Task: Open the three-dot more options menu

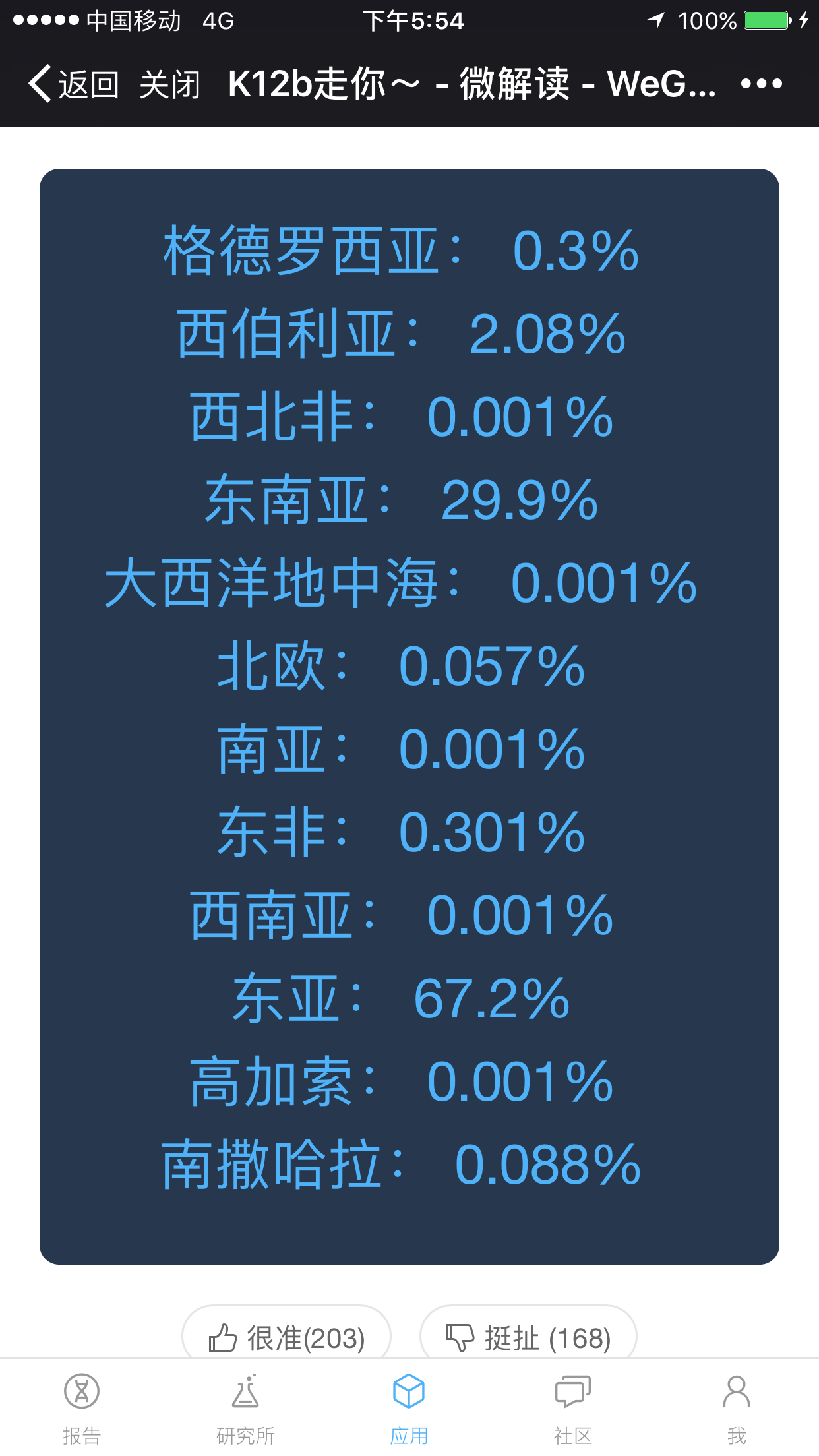Action: pyautogui.click(x=761, y=84)
